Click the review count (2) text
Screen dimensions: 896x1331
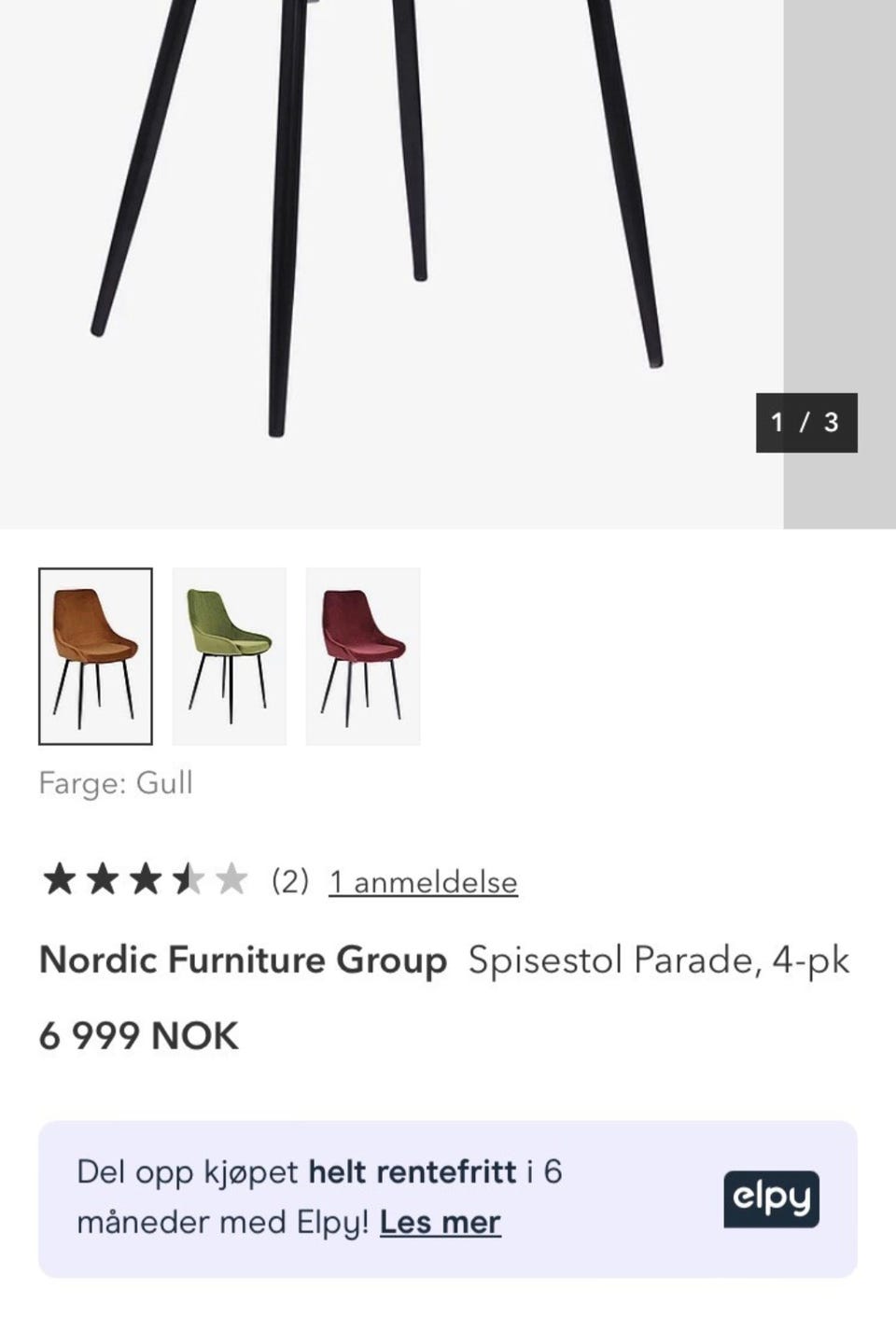pyautogui.click(x=287, y=878)
